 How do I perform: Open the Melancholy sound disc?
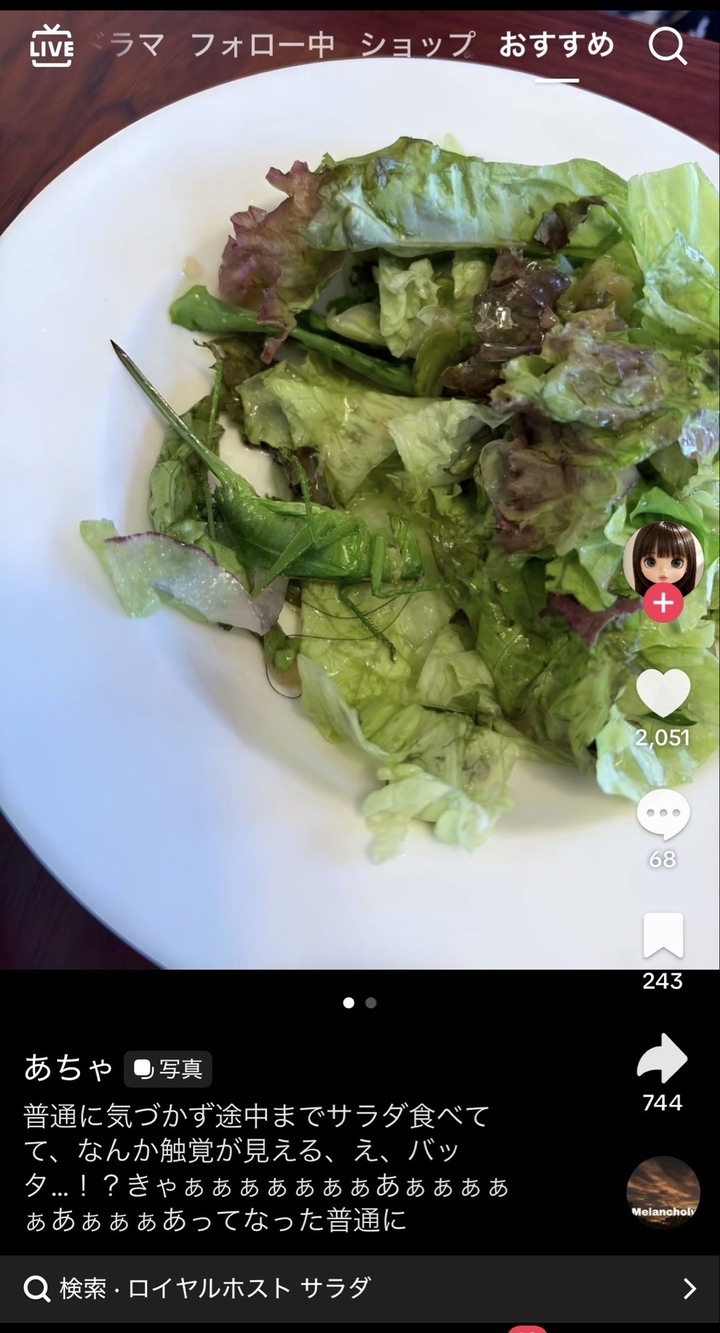click(x=663, y=1192)
